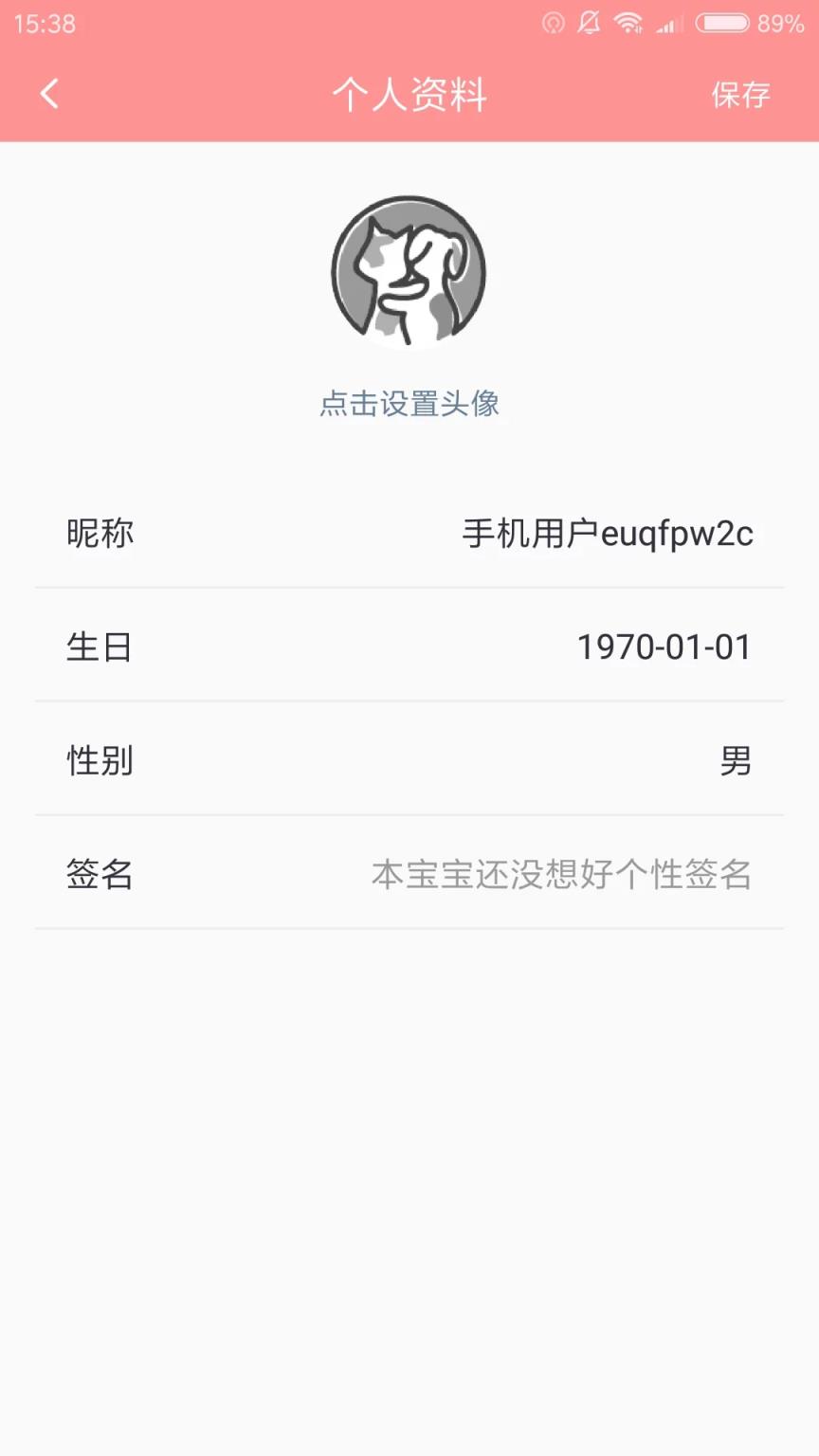
Task: Tap nickname value 手机用户euqfpw2c
Action: click(x=607, y=533)
